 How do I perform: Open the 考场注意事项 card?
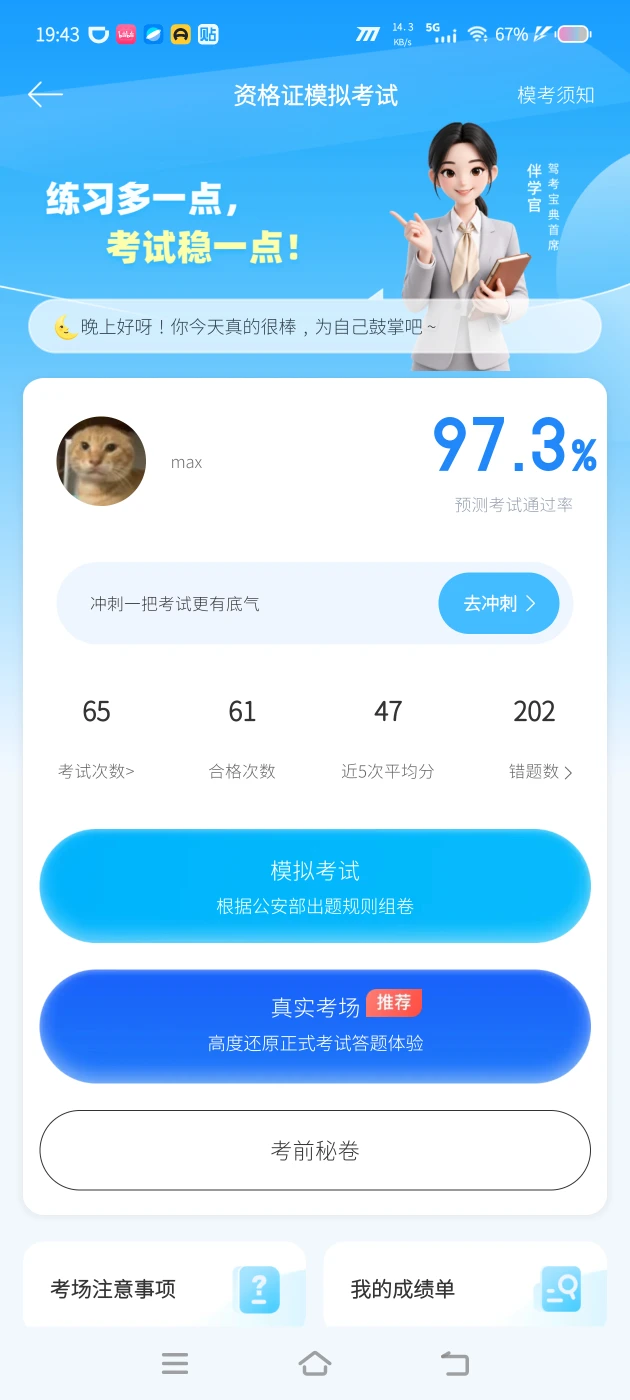point(164,1285)
